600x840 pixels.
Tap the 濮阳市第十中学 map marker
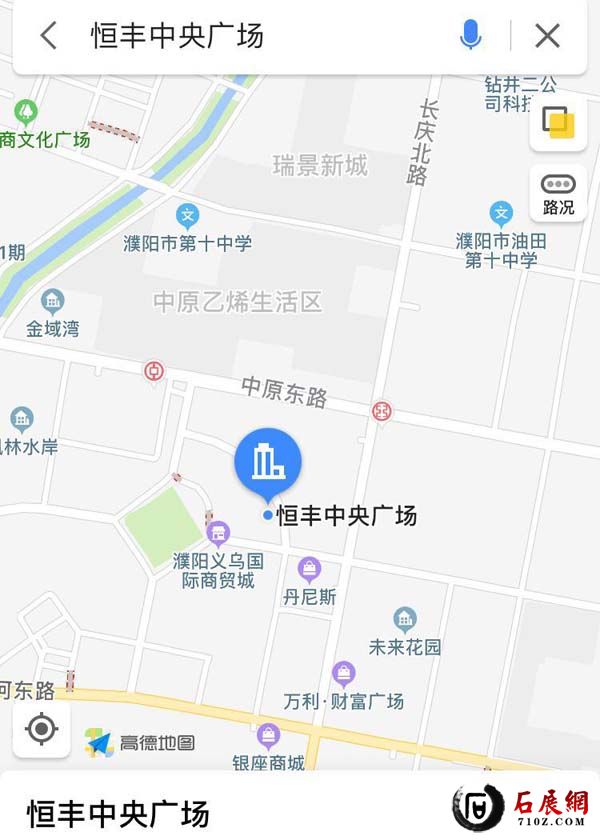tap(187, 215)
